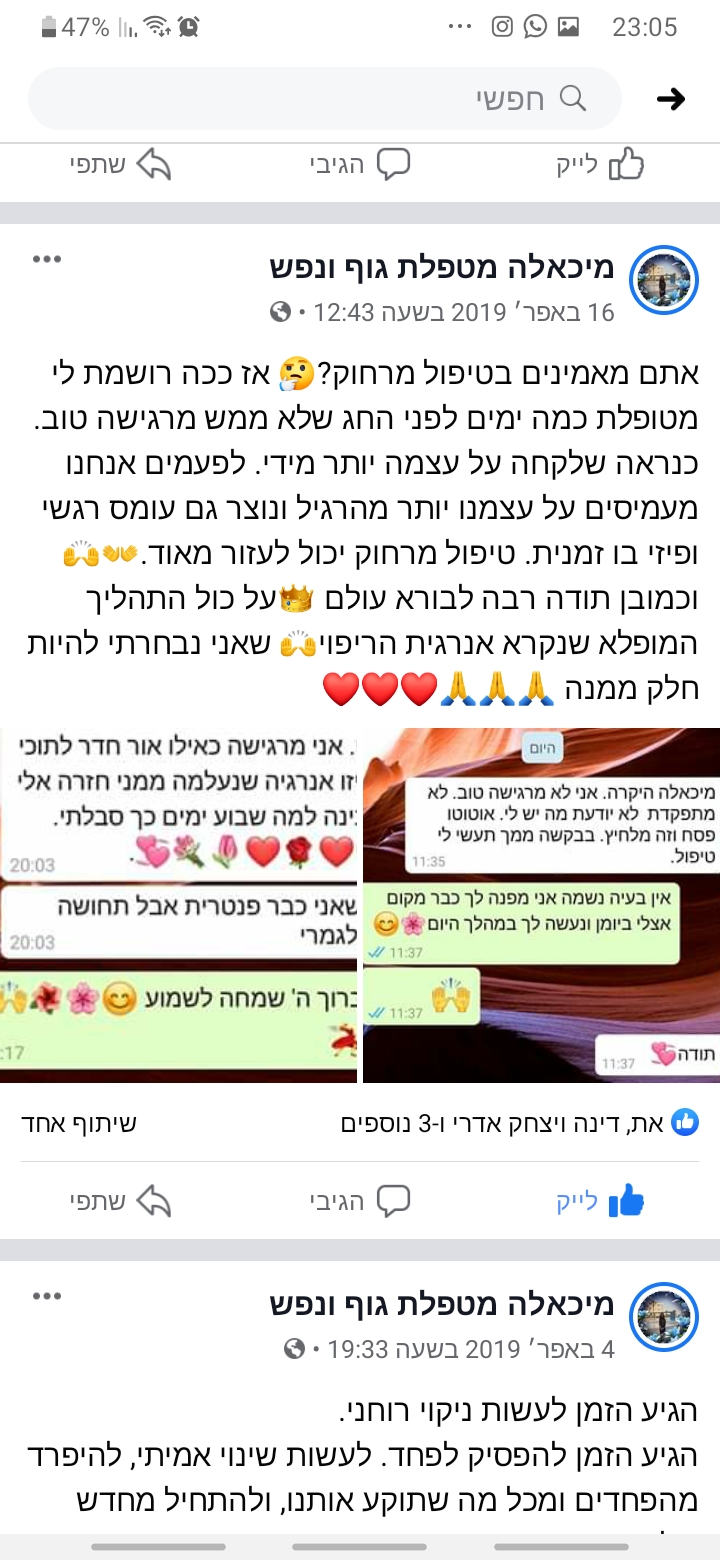Open page name on the 16 באפר׳ post
This screenshot has height=1560, width=720.
[442, 266]
